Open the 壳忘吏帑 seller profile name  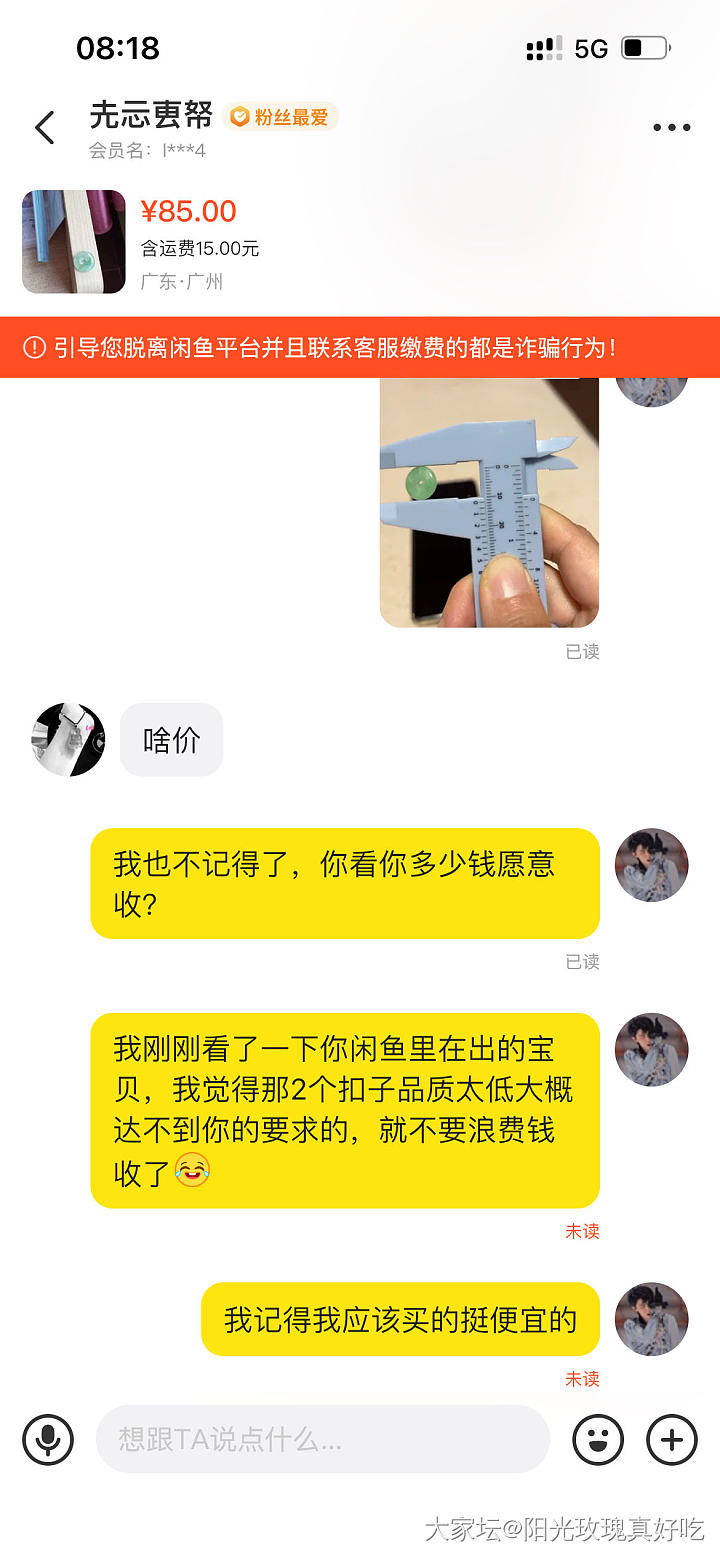[x=151, y=116]
